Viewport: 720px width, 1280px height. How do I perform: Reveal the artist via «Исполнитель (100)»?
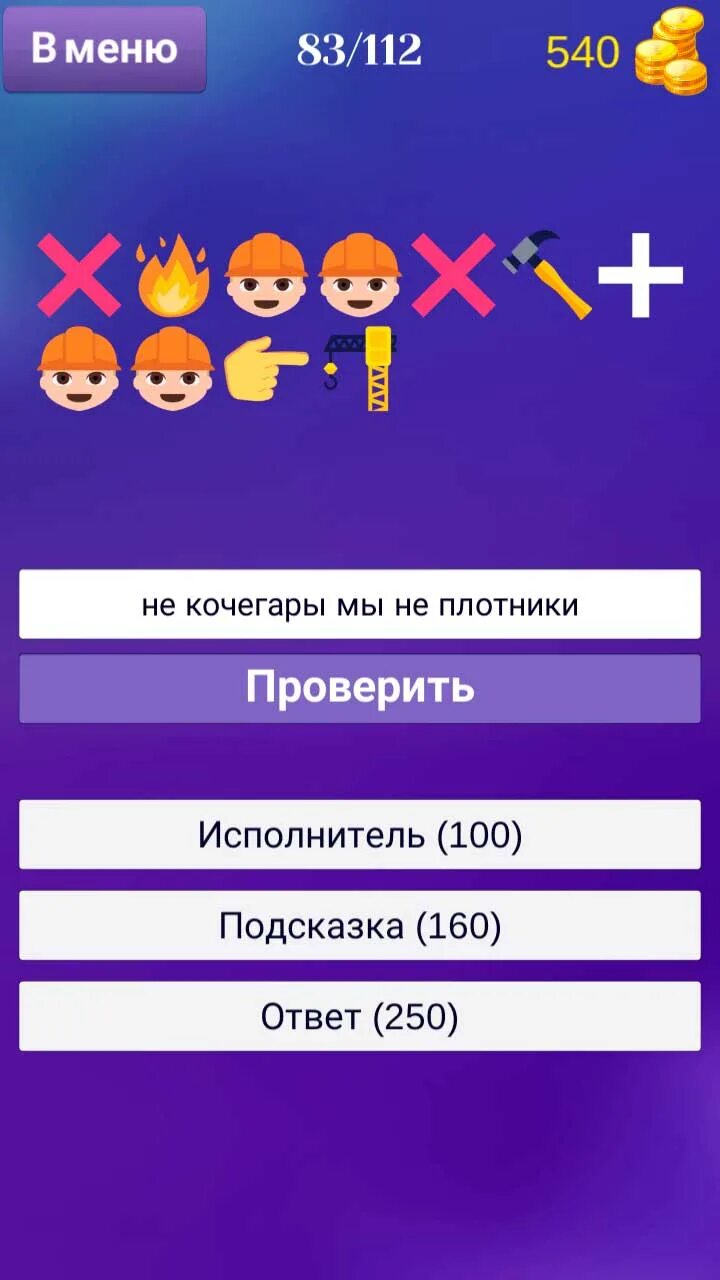[x=360, y=834]
